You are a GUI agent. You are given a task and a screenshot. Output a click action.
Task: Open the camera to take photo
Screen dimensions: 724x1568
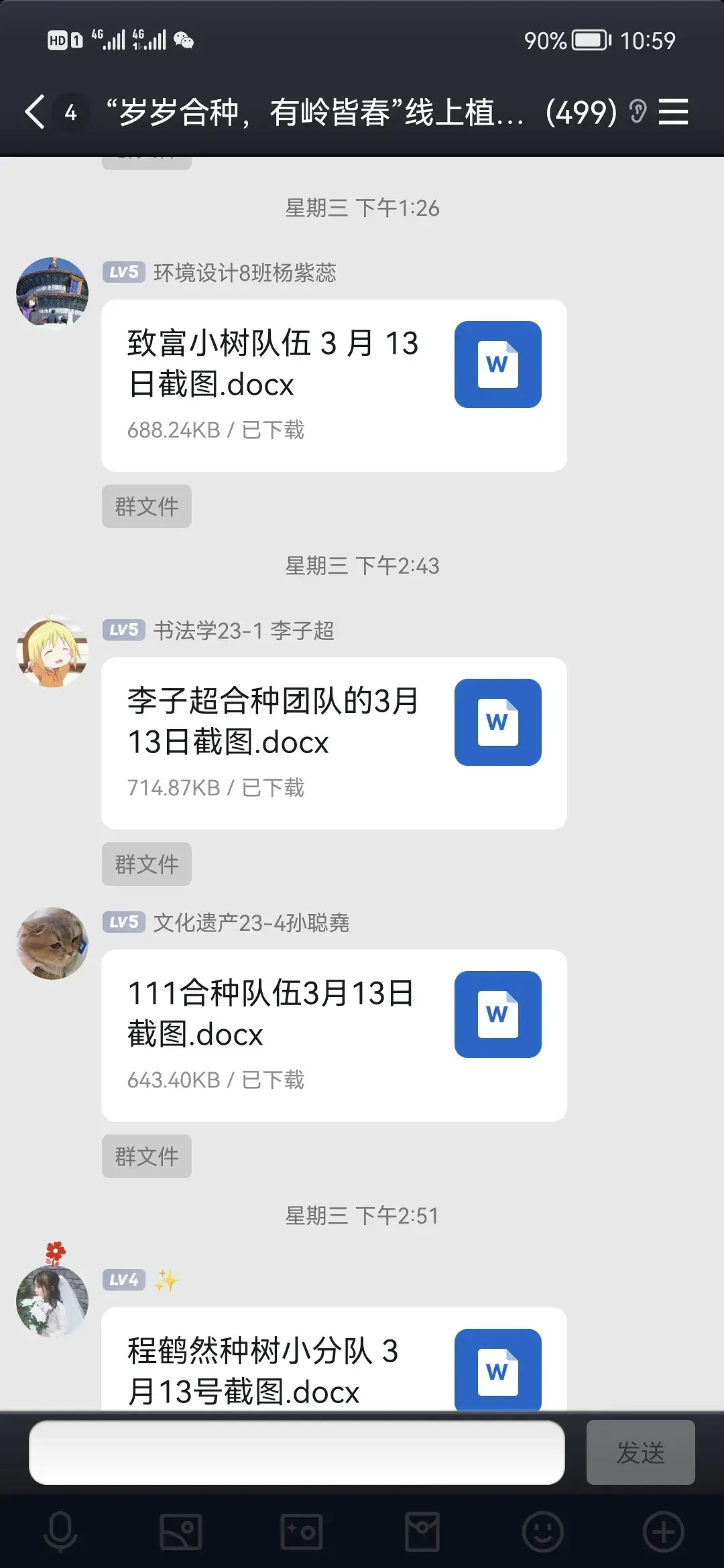(302, 1532)
